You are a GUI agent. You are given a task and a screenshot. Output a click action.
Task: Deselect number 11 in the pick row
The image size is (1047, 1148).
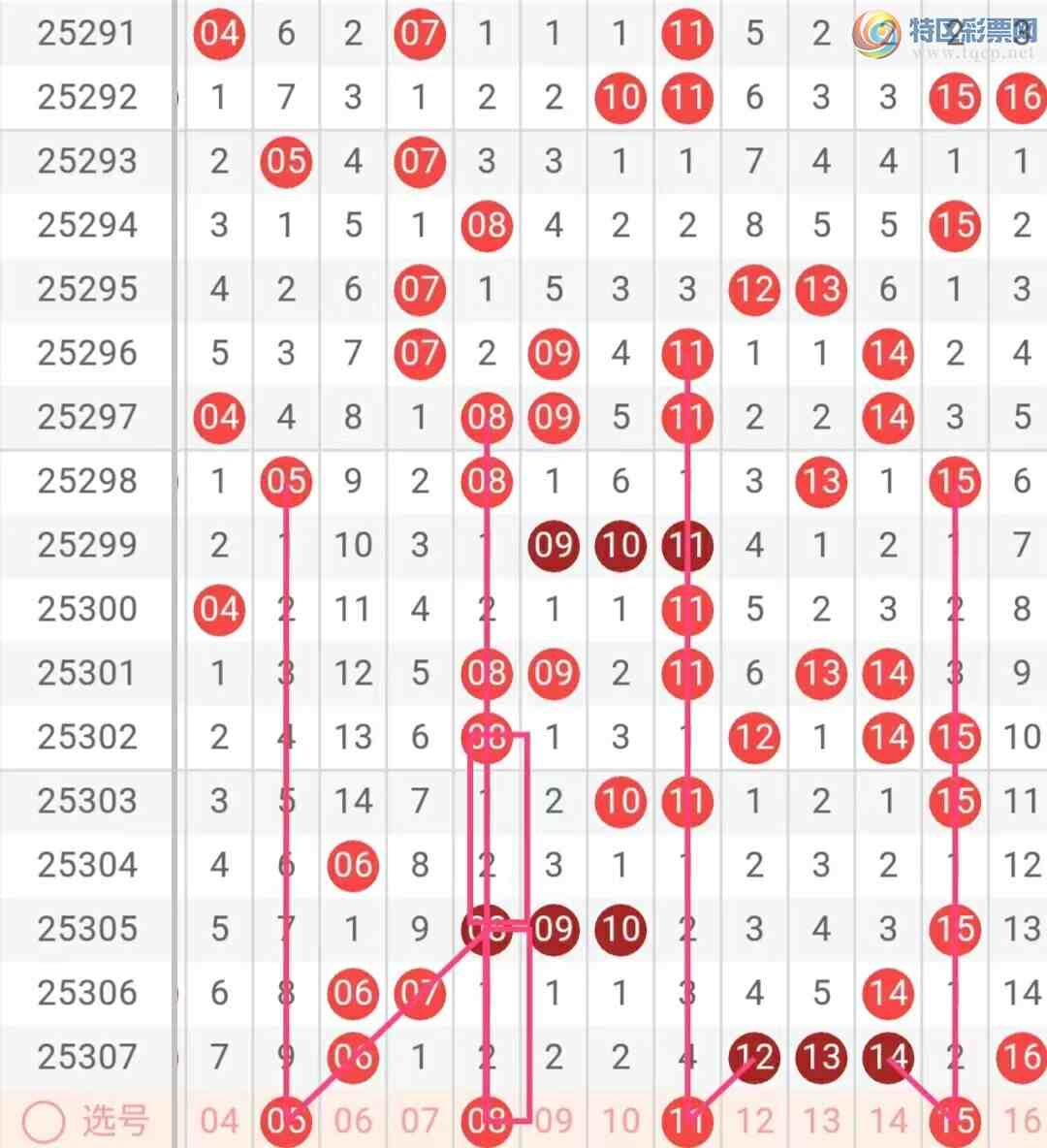pos(687,1121)
